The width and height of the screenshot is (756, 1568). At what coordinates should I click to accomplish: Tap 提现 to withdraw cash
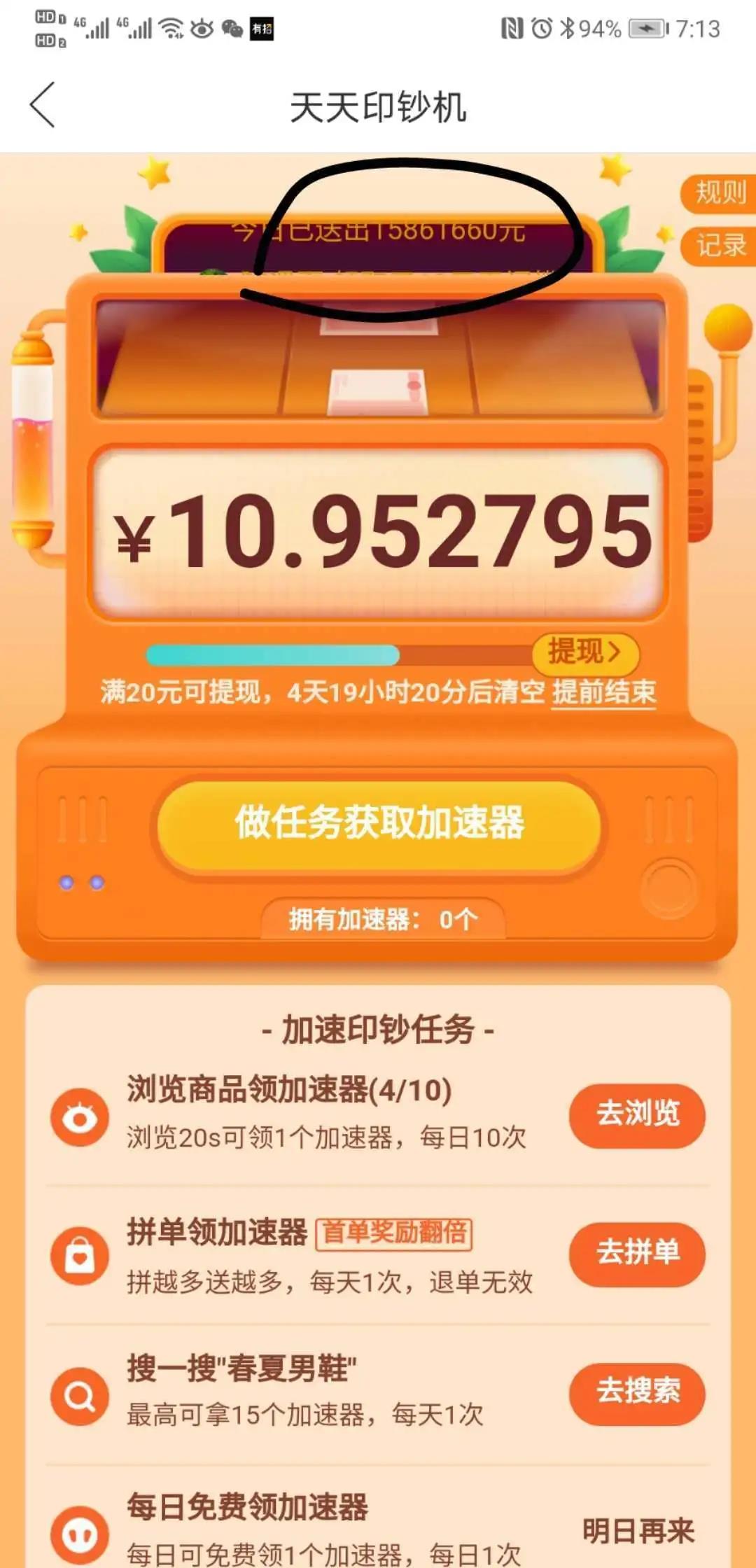pyautogui.click(x=584, y=652)
